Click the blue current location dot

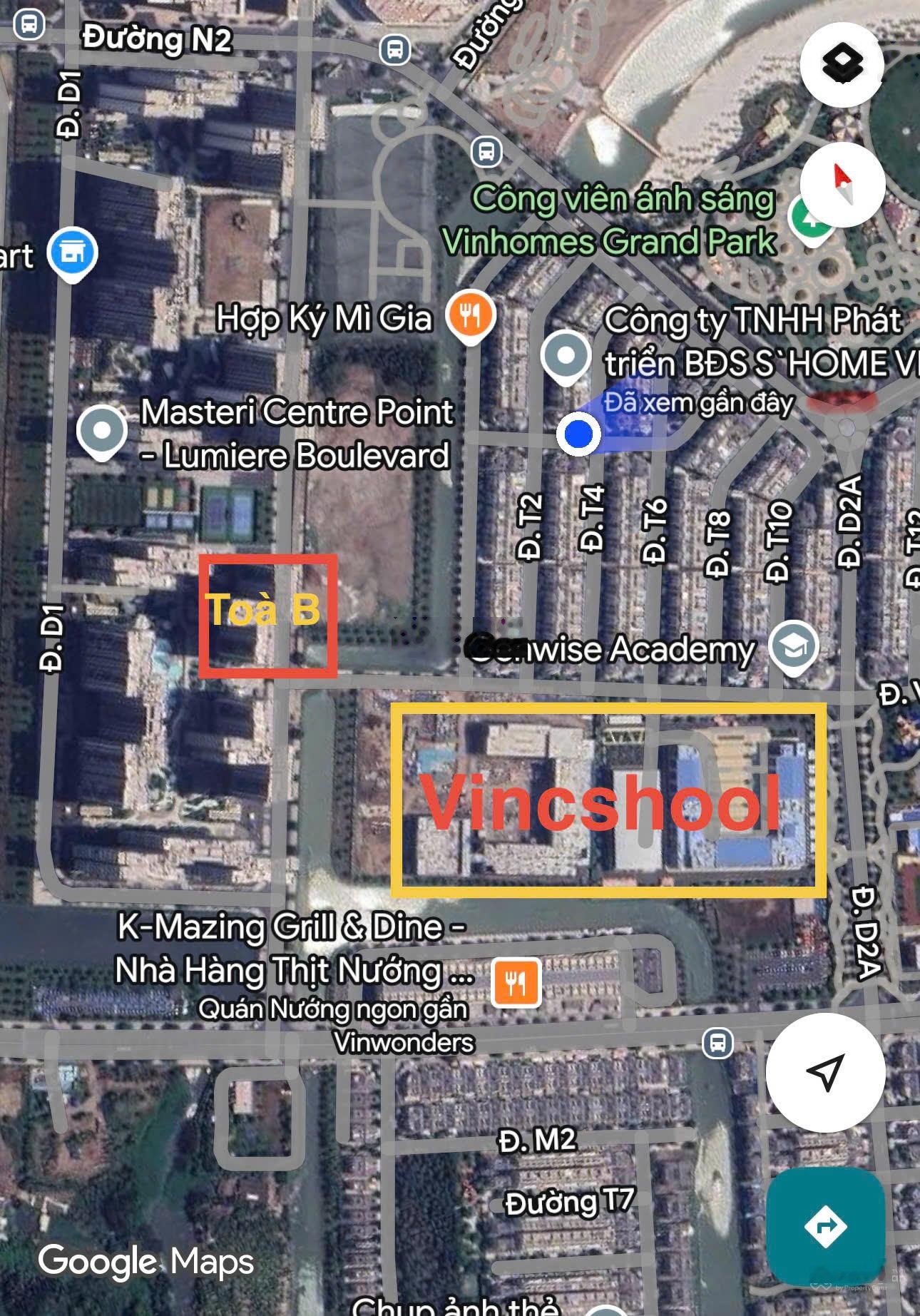tap(578, 432)
